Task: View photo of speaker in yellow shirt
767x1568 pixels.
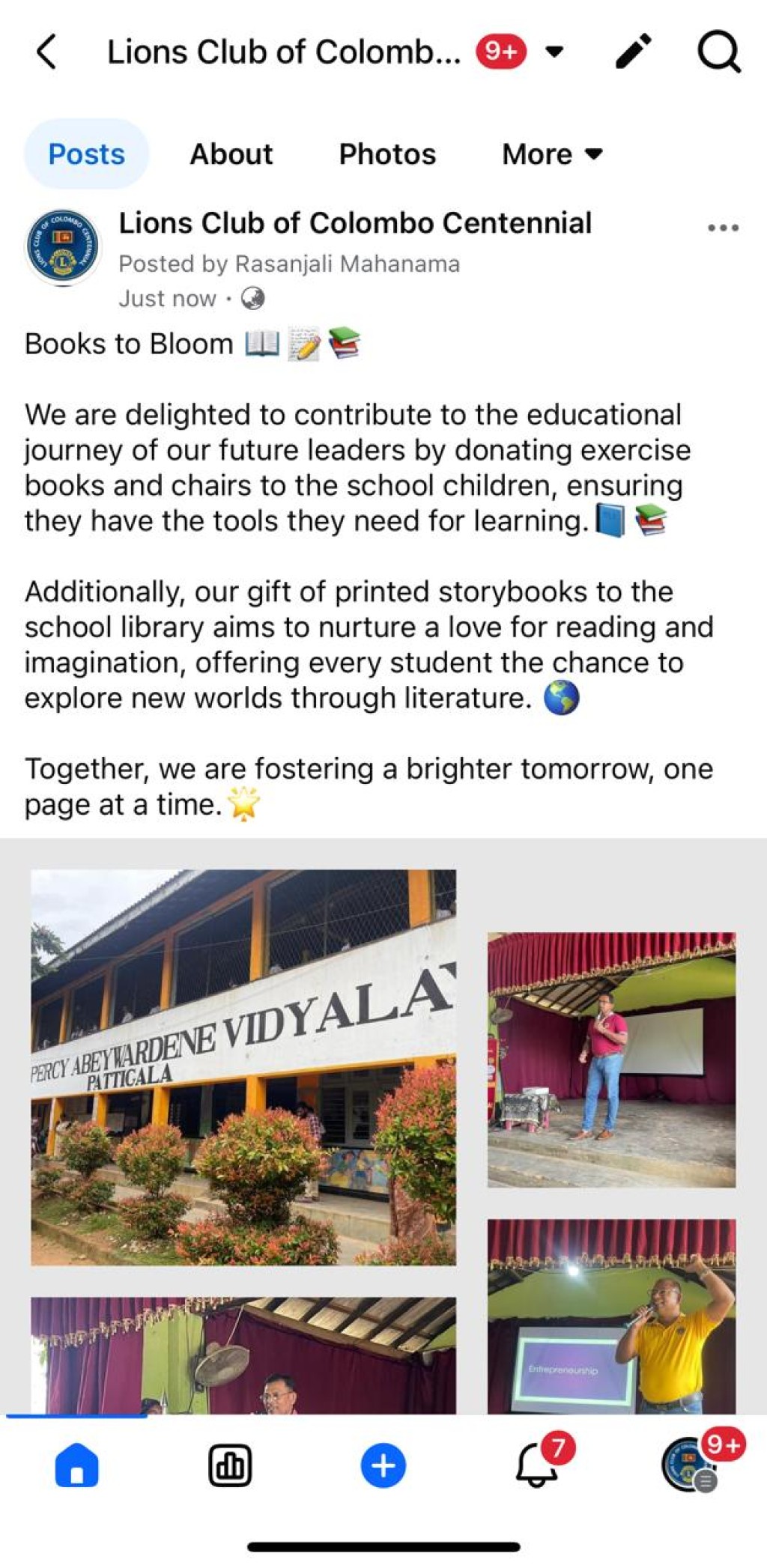Action: click(x=612, y=1316)
